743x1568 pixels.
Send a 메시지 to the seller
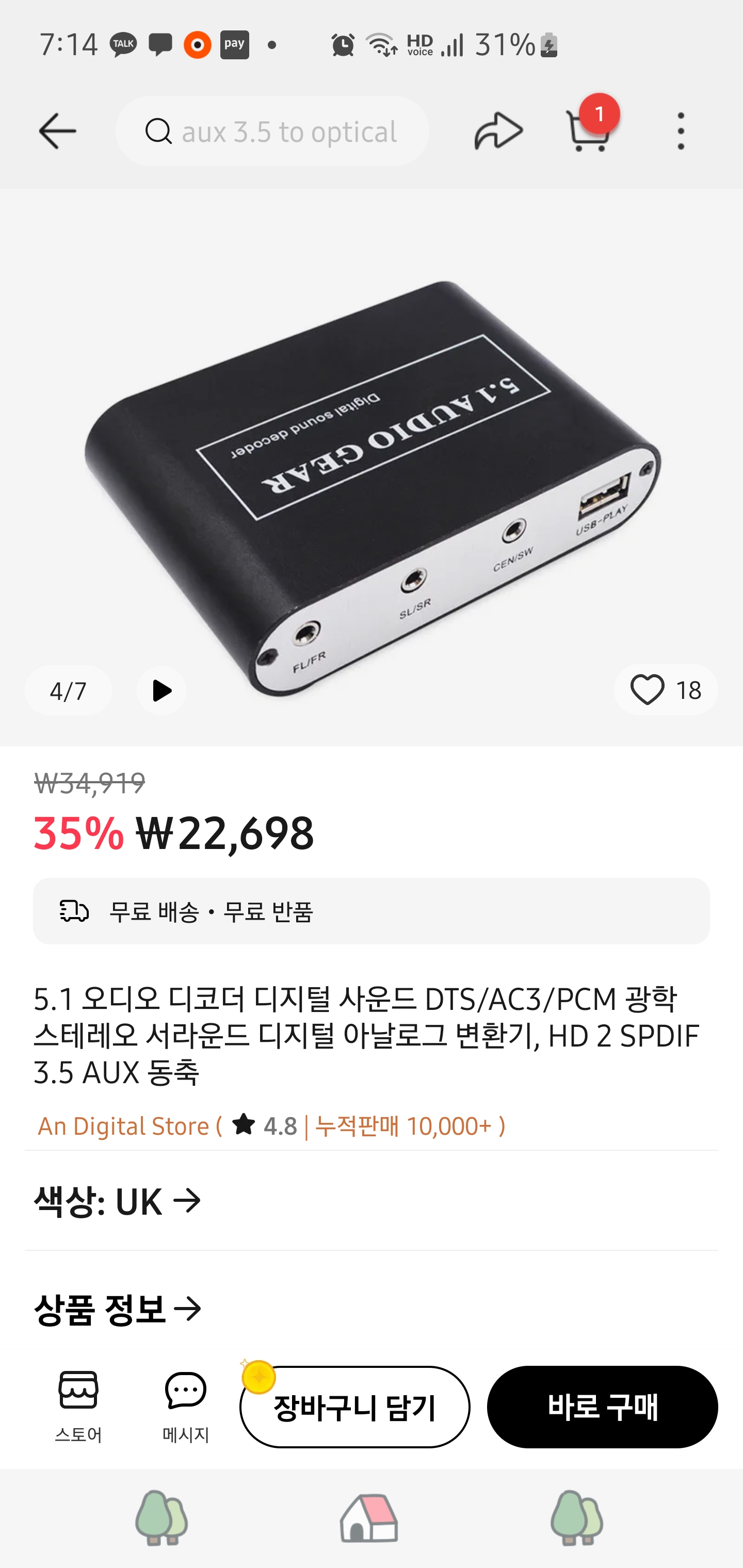pyautogui.click(x=186, y=1406)
